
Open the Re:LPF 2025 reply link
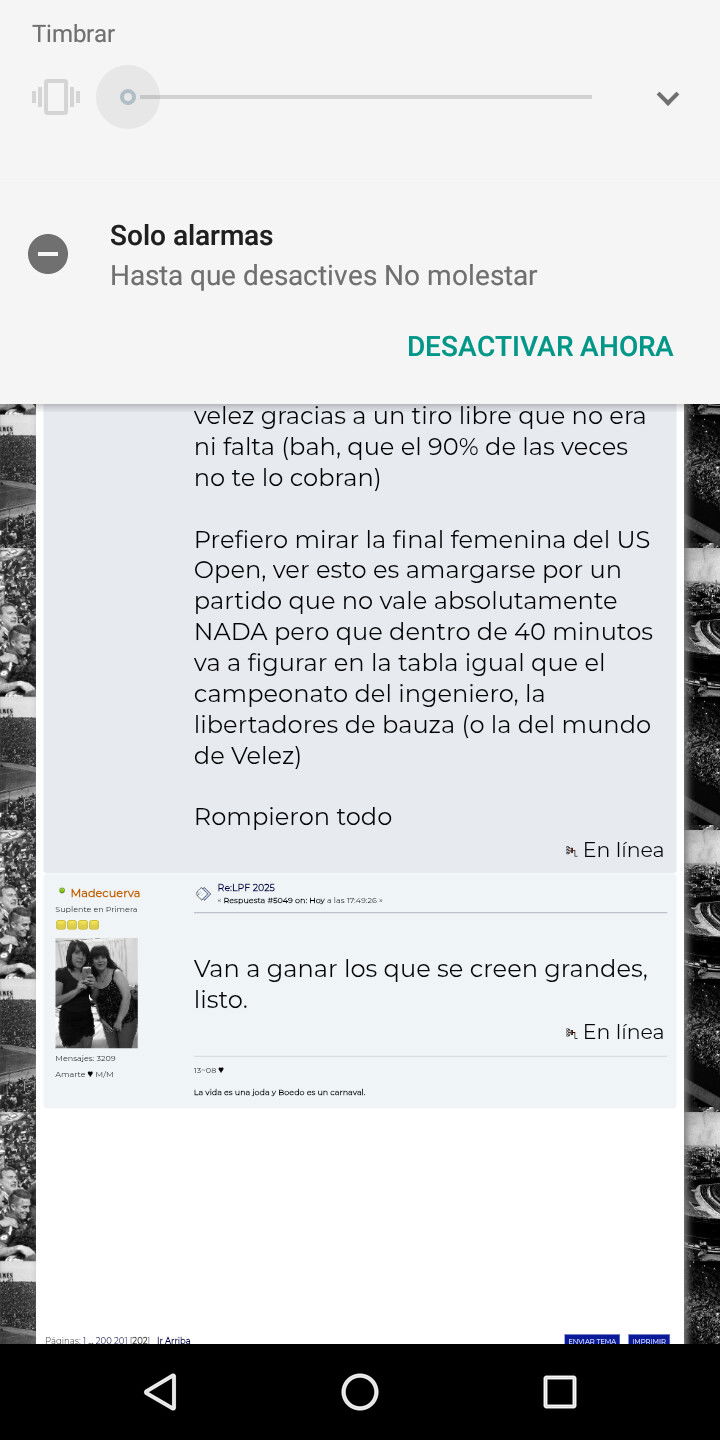(246, 887)
